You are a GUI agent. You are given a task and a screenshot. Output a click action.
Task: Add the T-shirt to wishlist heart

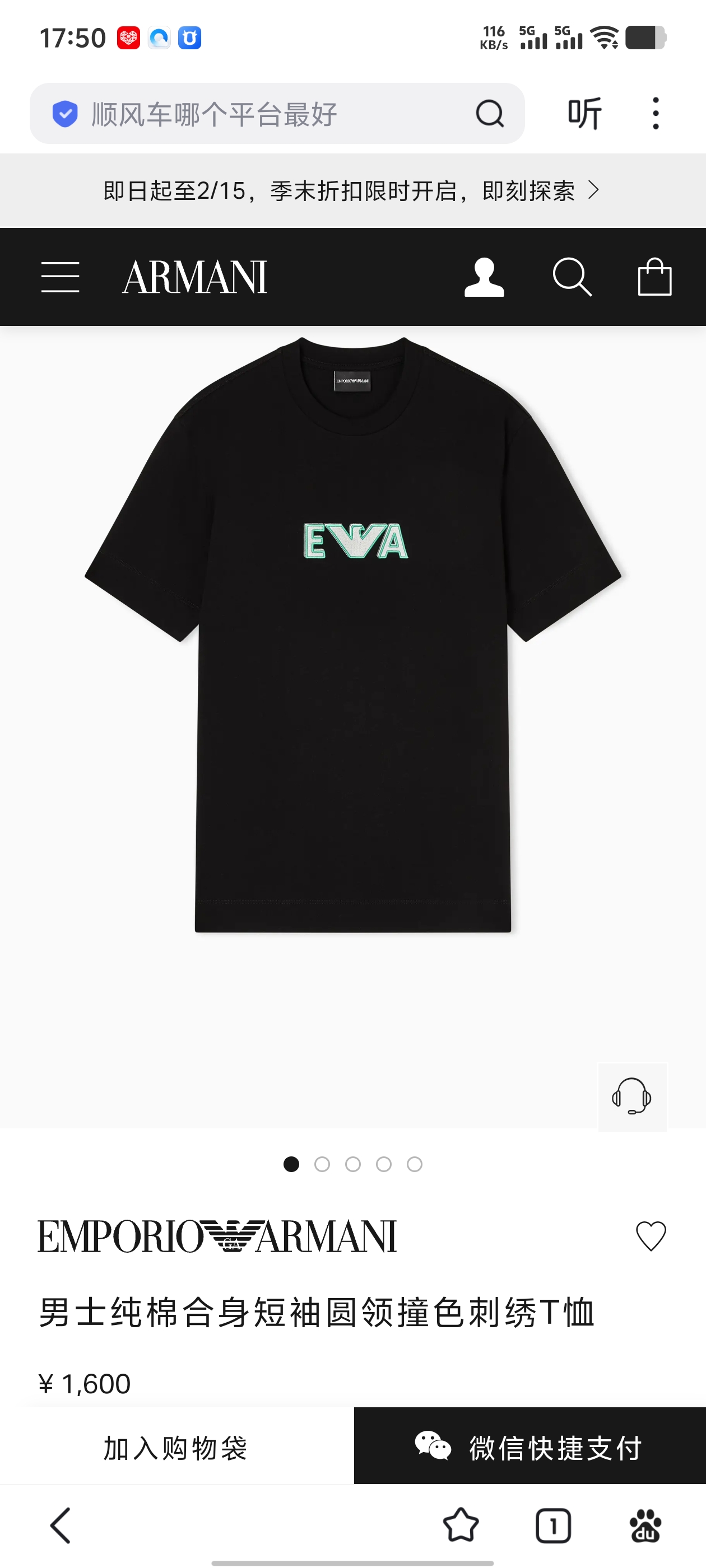point(651,1236)
